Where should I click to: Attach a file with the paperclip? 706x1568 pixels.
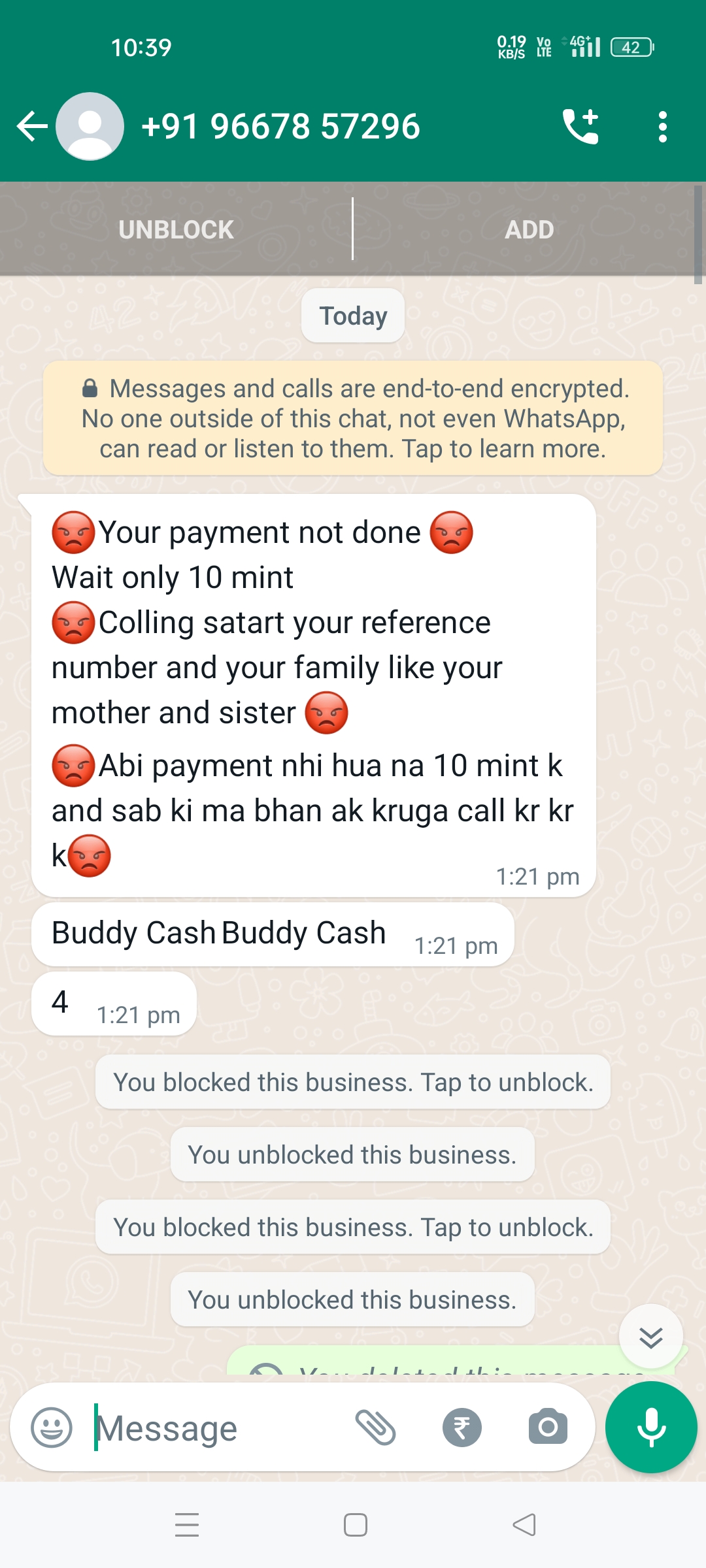[x=375, y=1427]
